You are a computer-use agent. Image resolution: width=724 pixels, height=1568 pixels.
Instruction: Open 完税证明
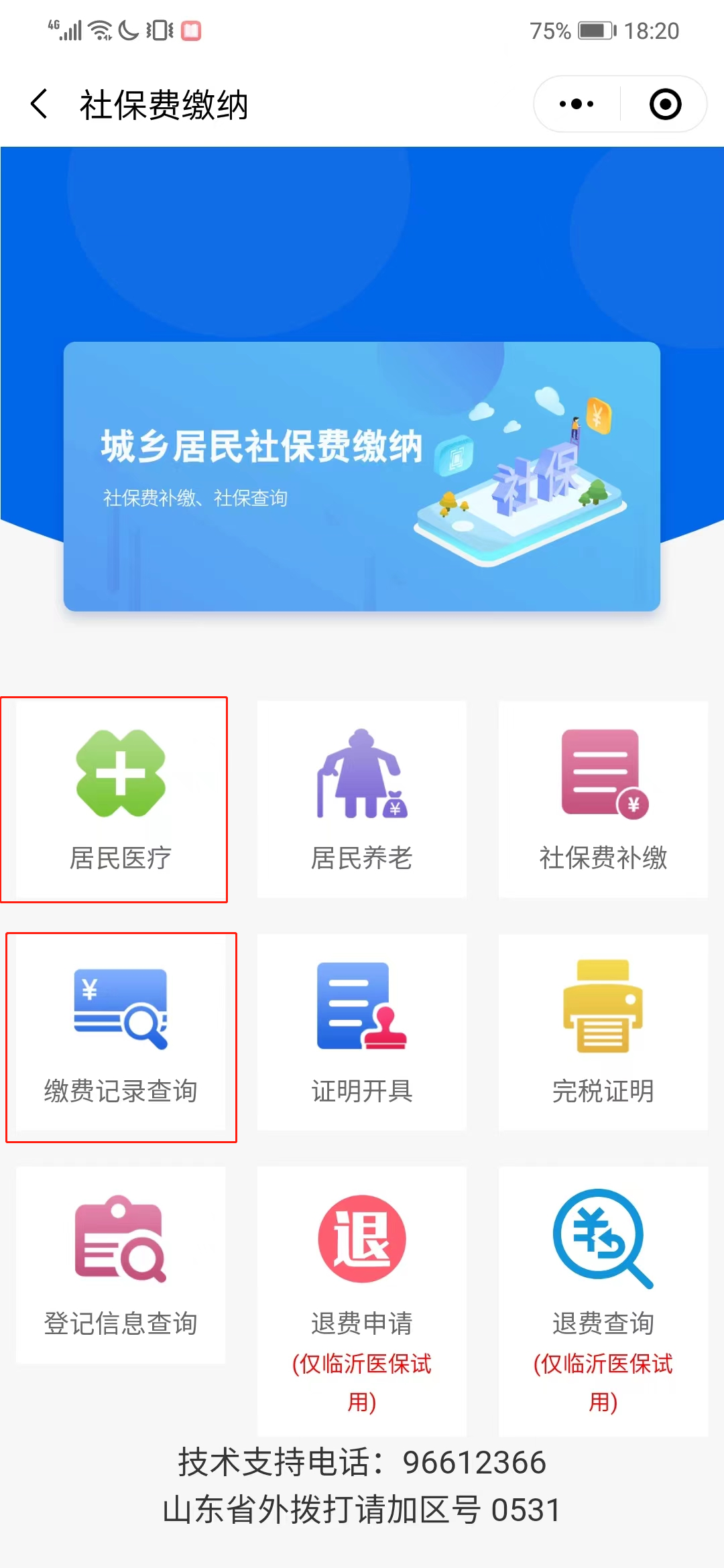tap(603, 1033)
